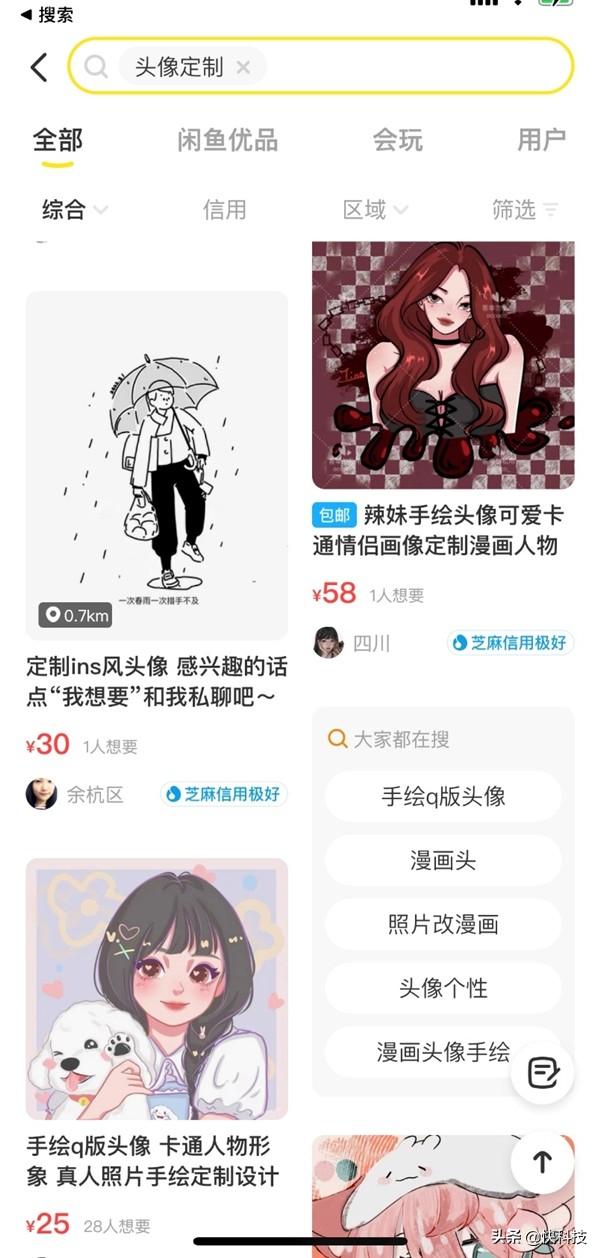Expand the 综合 sorting dropdown
600x1258 pixels.
click(x=74, y=210)
